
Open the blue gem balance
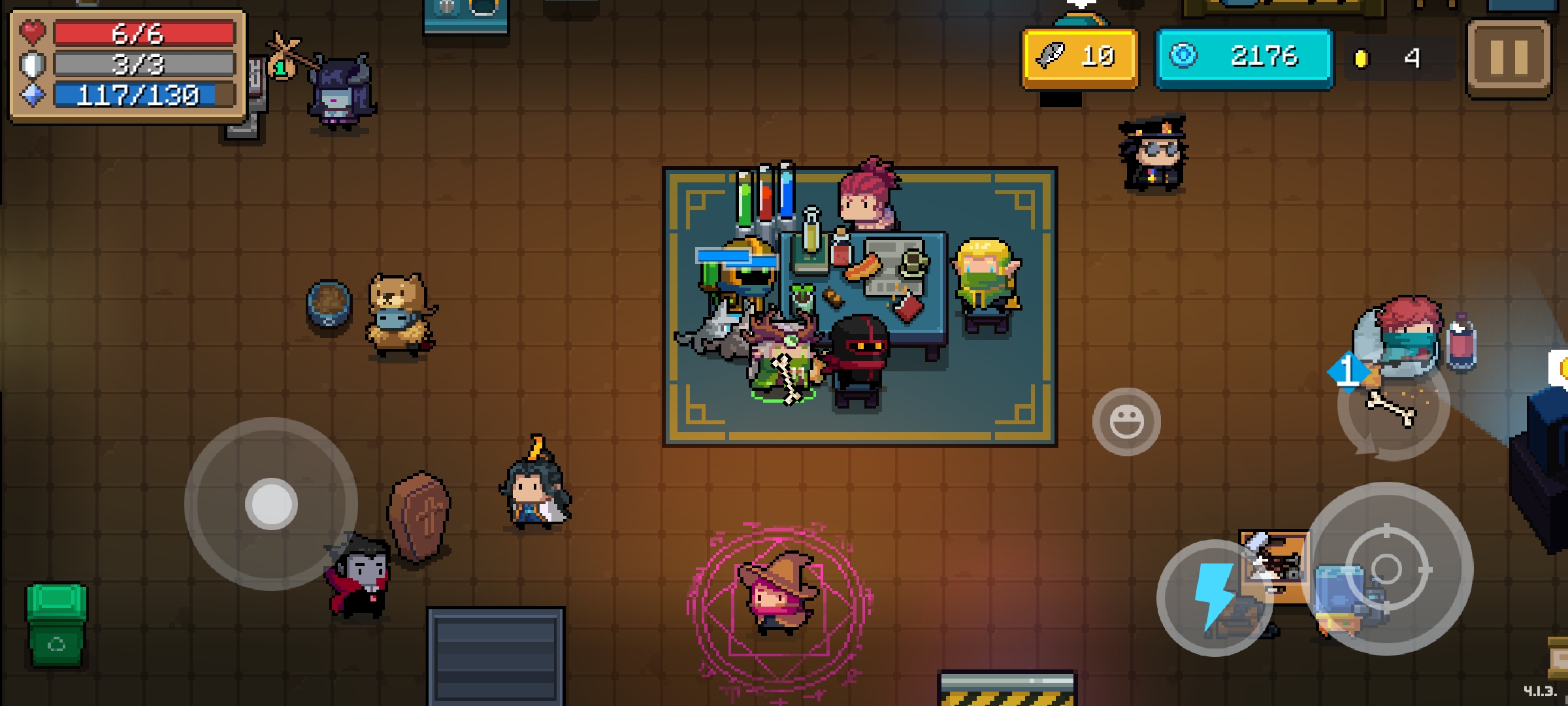point(1243,58)
